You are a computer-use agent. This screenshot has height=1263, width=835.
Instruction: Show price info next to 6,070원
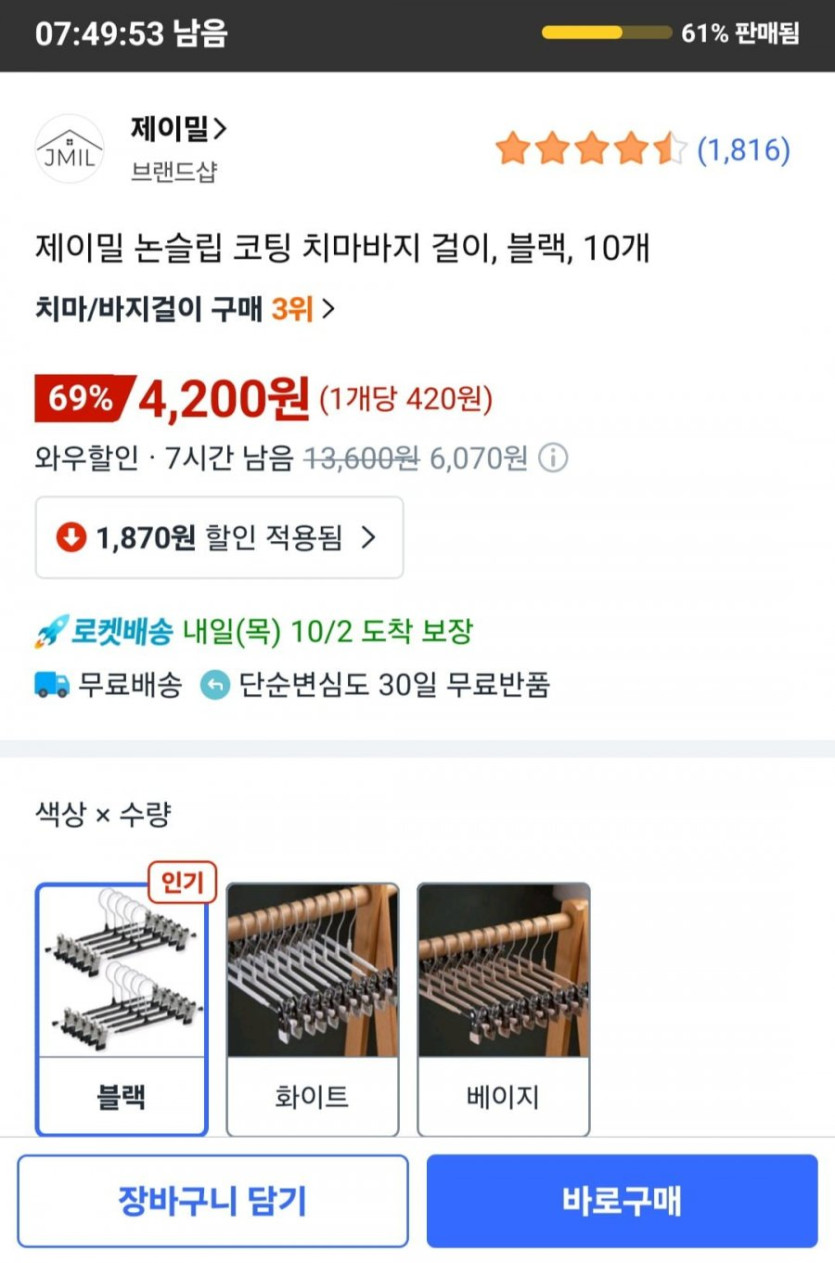tap(553, 458)
